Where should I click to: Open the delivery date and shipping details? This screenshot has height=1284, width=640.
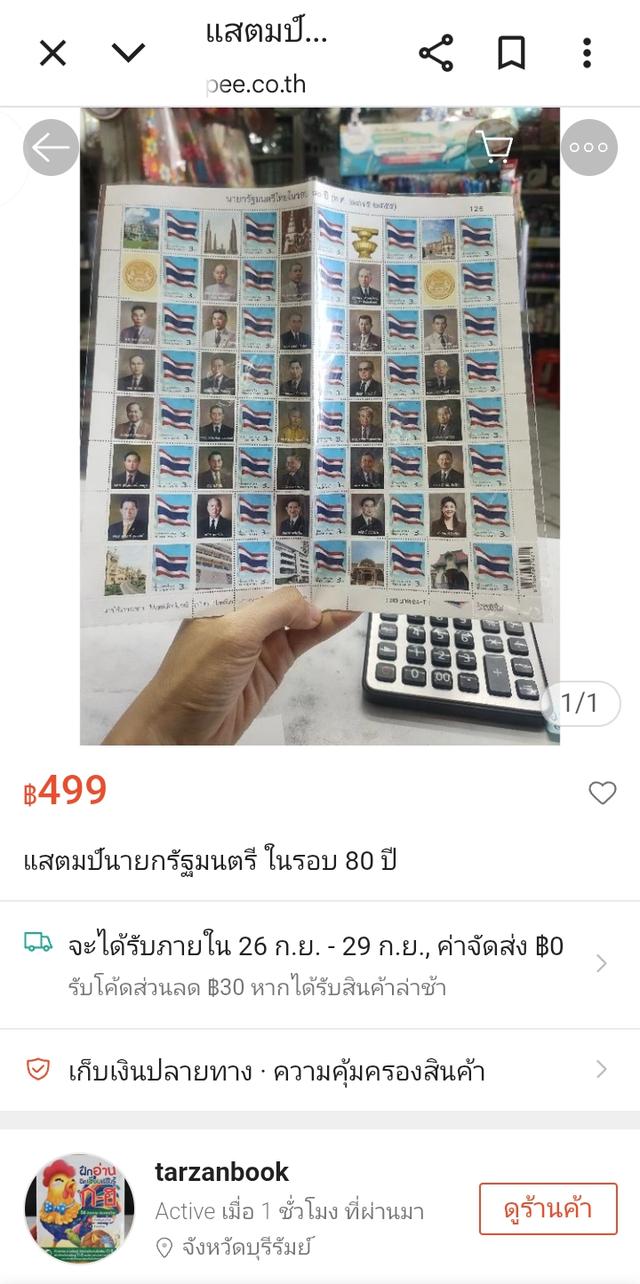pyautogui.click(x=320, y=964)
